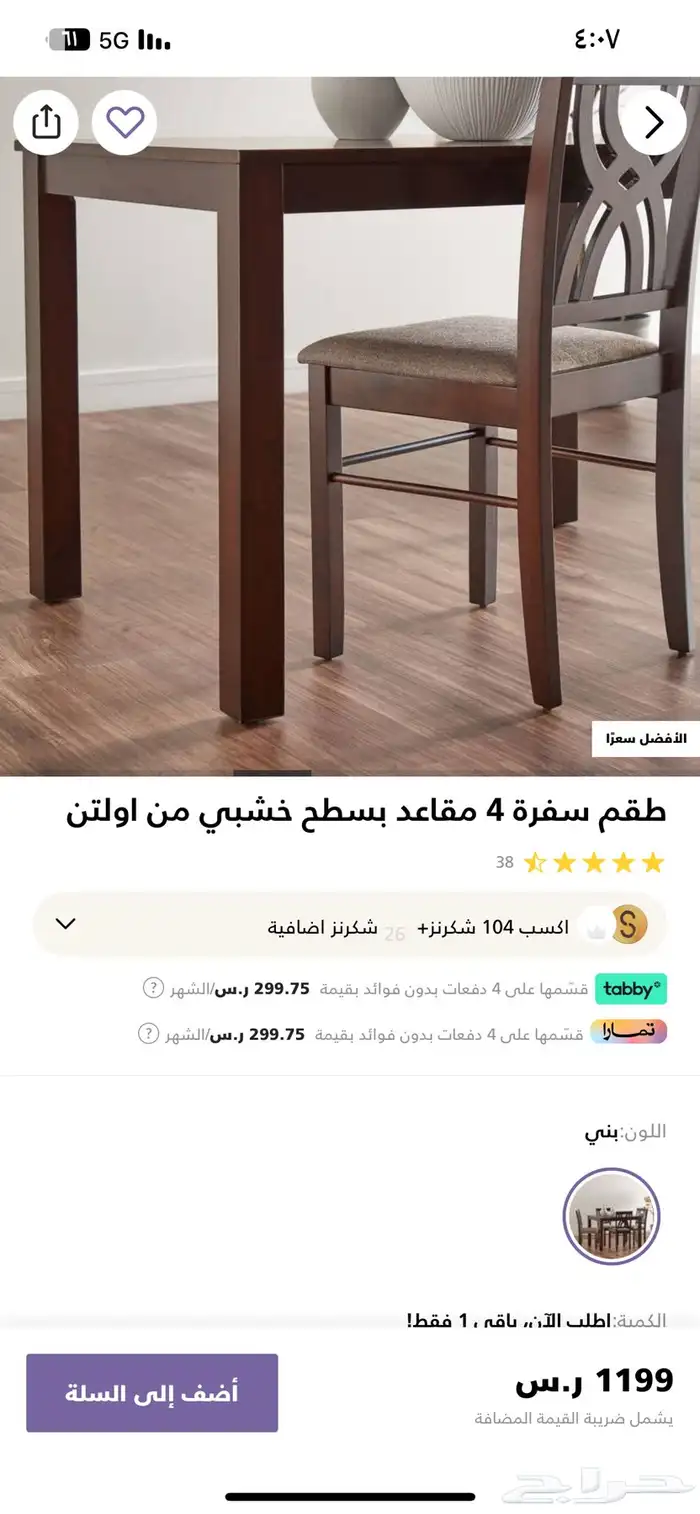This screenshot has width=700, height=1514.
Task: Open the tamara installment info icon
Action: click(x=148, y=1033)
